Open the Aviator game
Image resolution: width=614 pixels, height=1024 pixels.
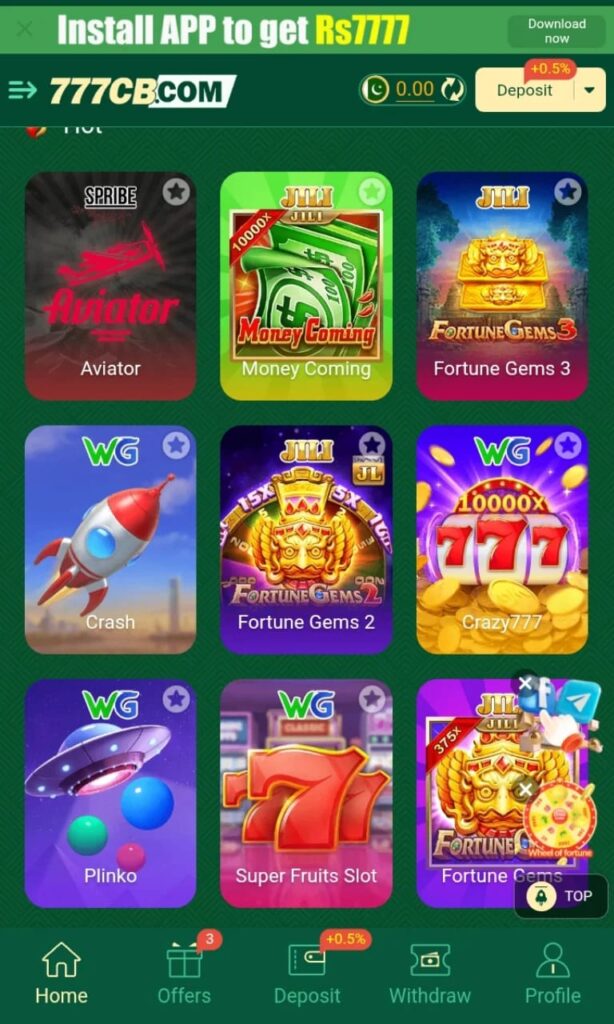(110, 285)
